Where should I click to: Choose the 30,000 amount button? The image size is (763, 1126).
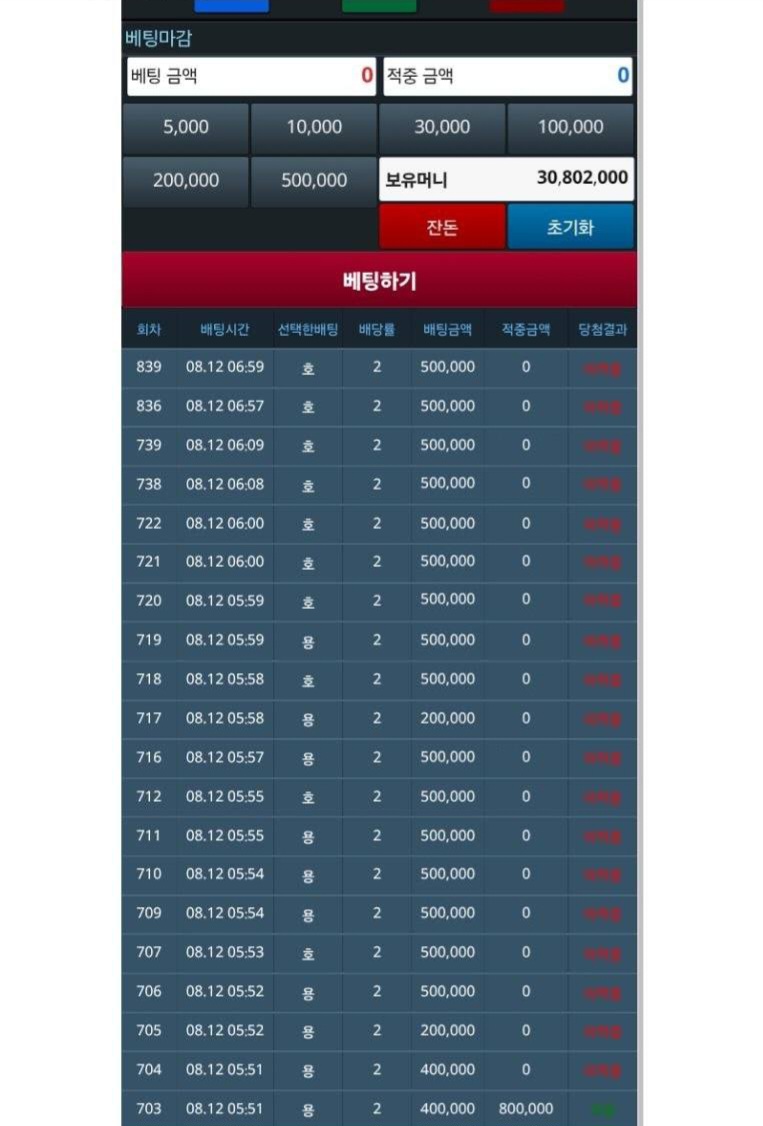[442, 128]
